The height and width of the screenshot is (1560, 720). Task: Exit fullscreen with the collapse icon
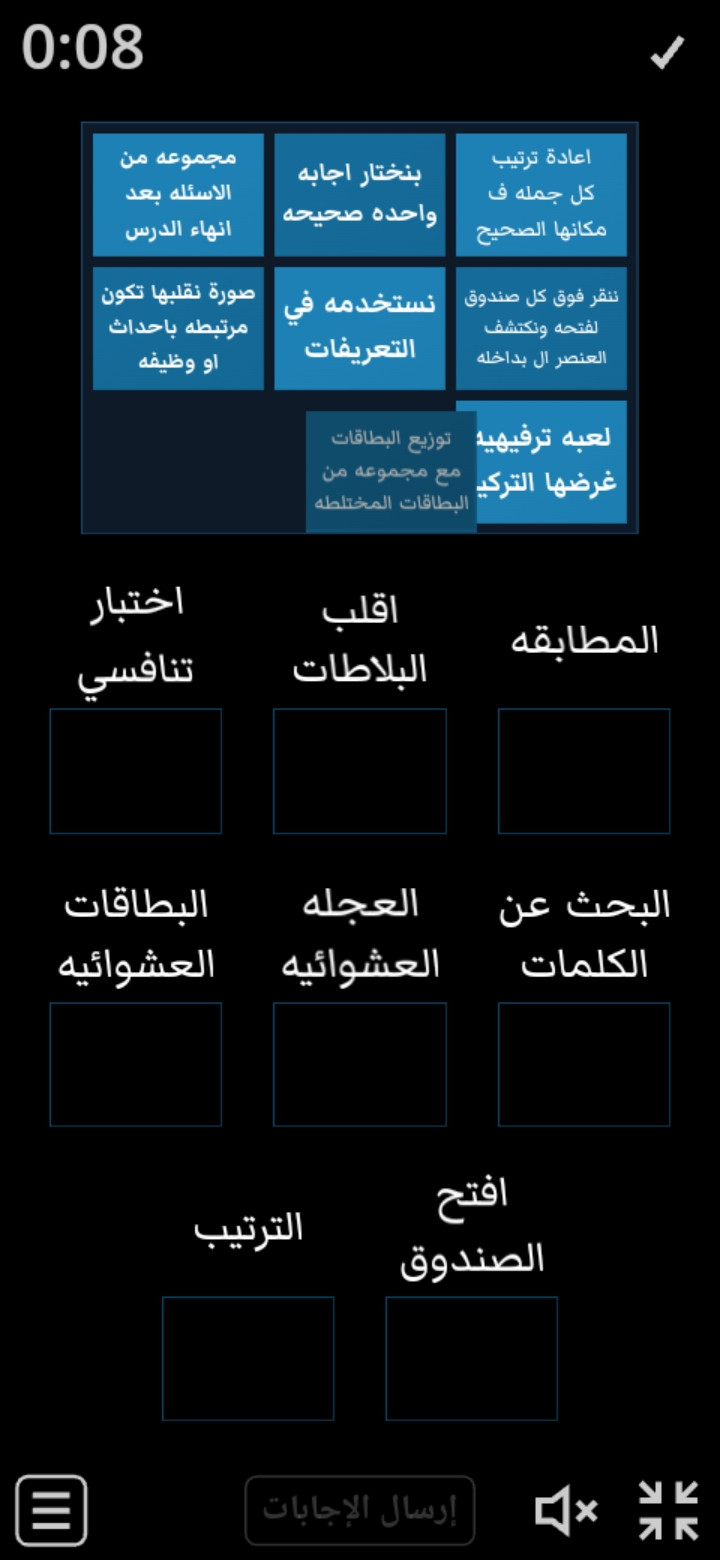tap(668, 1510)
